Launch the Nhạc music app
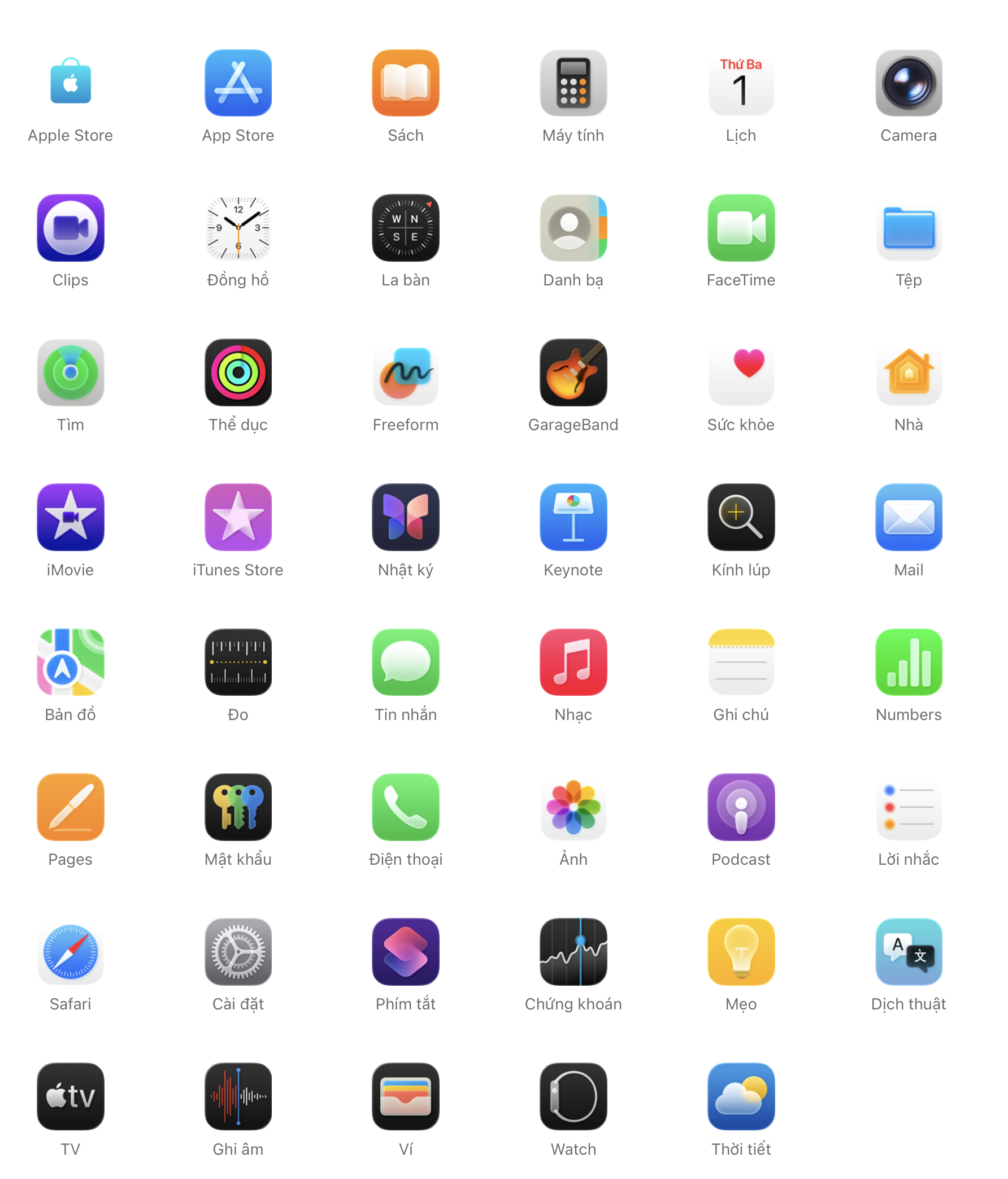The width and height of the screenshot is (1008, 1179). point(573,662)
